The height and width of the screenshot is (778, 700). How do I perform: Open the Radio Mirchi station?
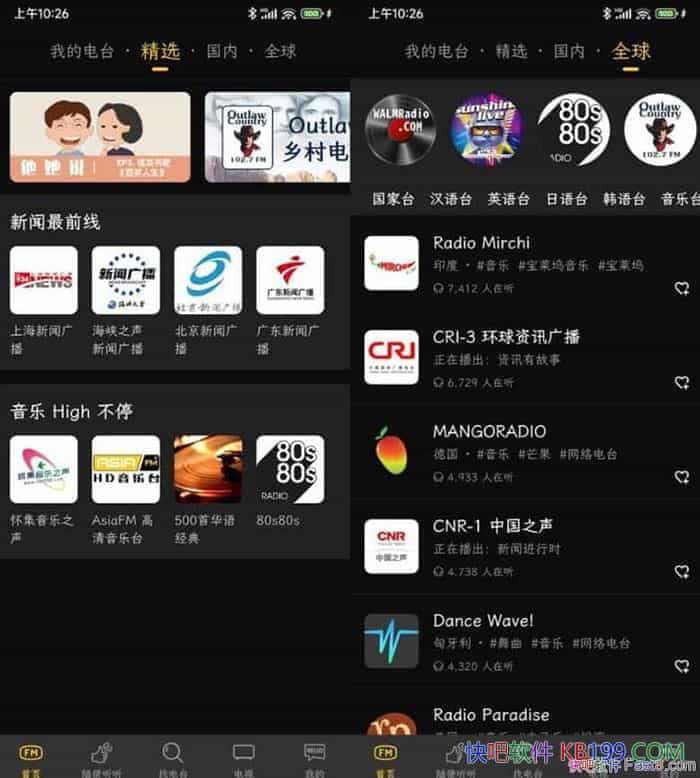[x=481, y=243]
